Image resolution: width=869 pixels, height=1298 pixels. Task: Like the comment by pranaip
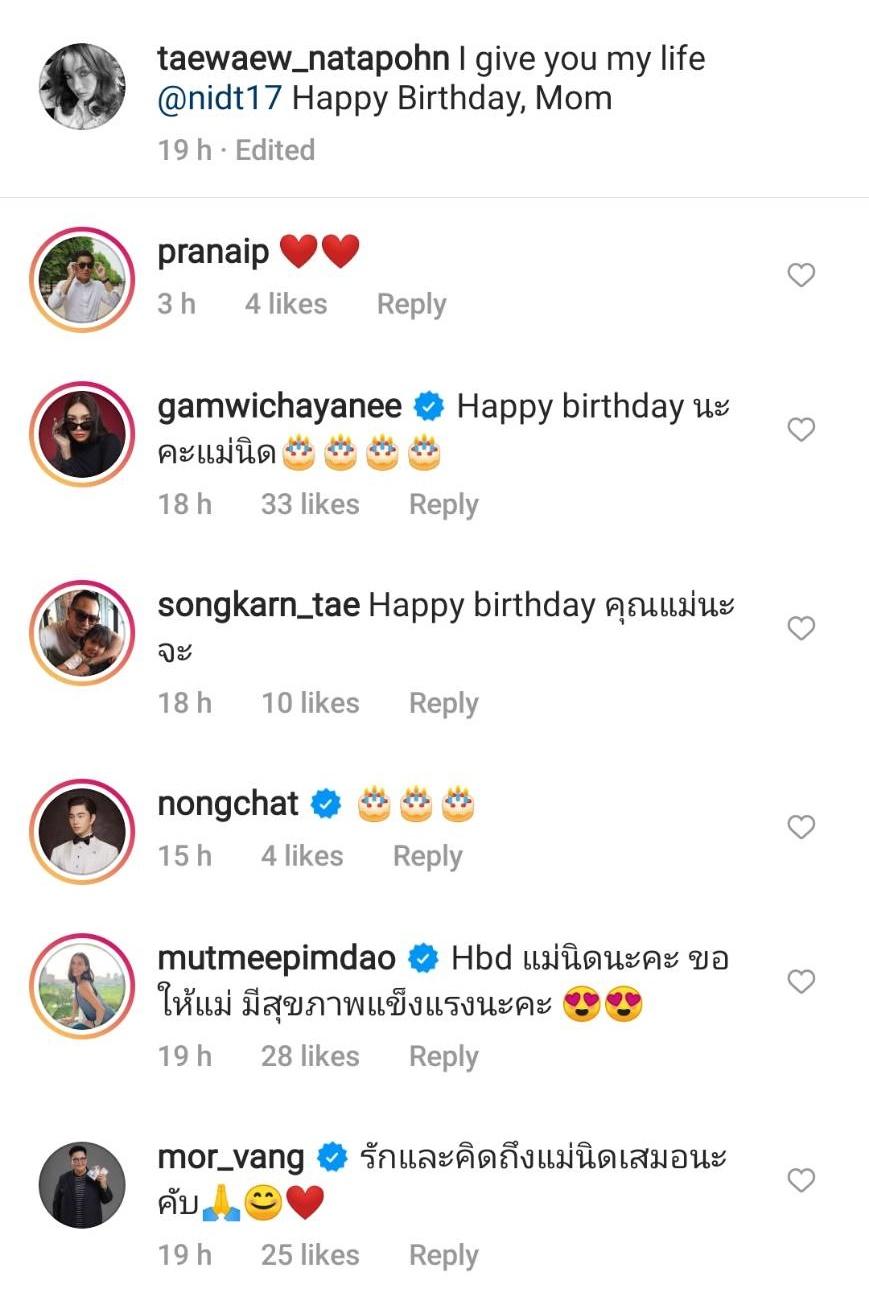click(801, 275)
